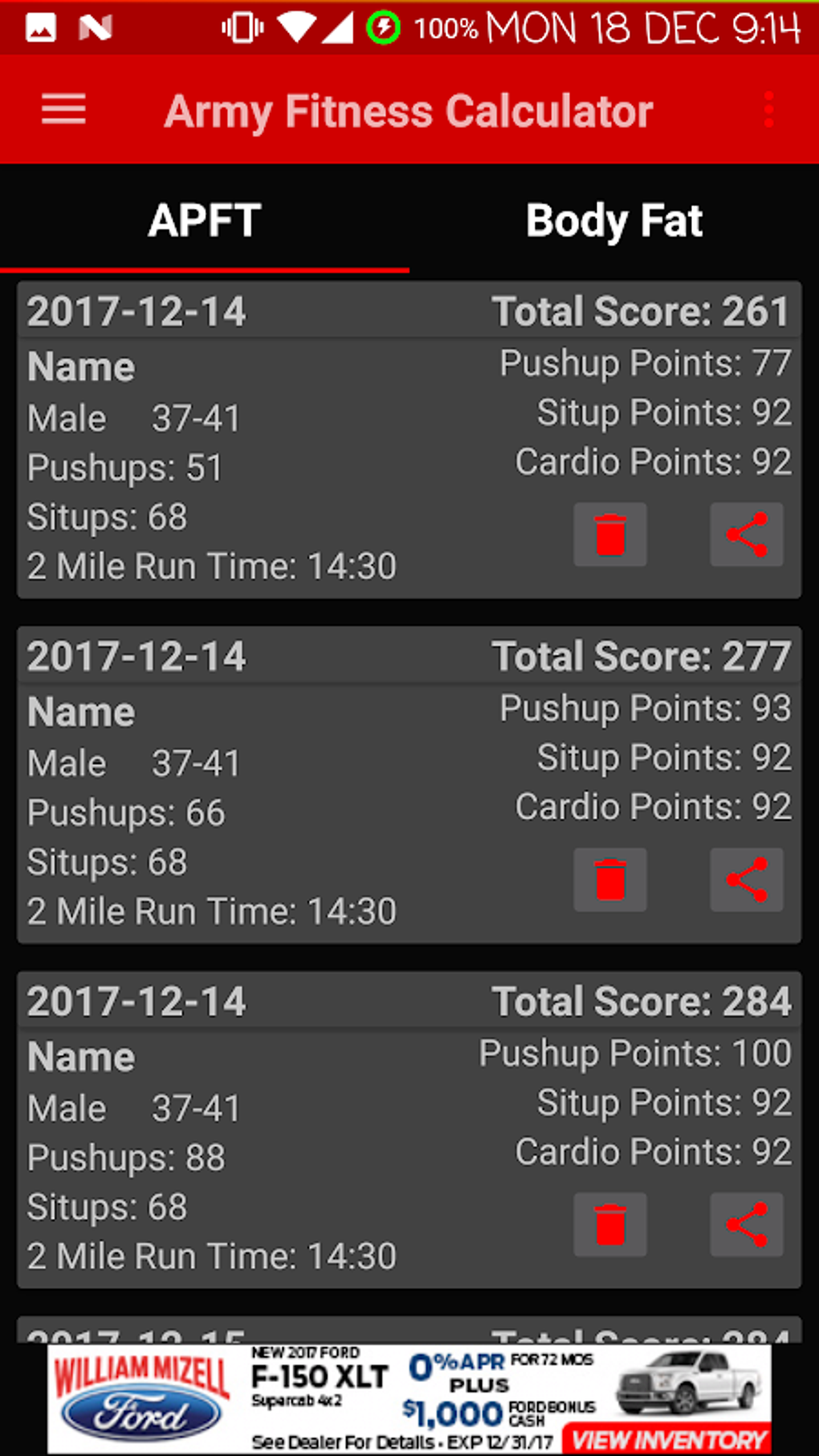Share the record with Total Score 277

pos(747,879)
